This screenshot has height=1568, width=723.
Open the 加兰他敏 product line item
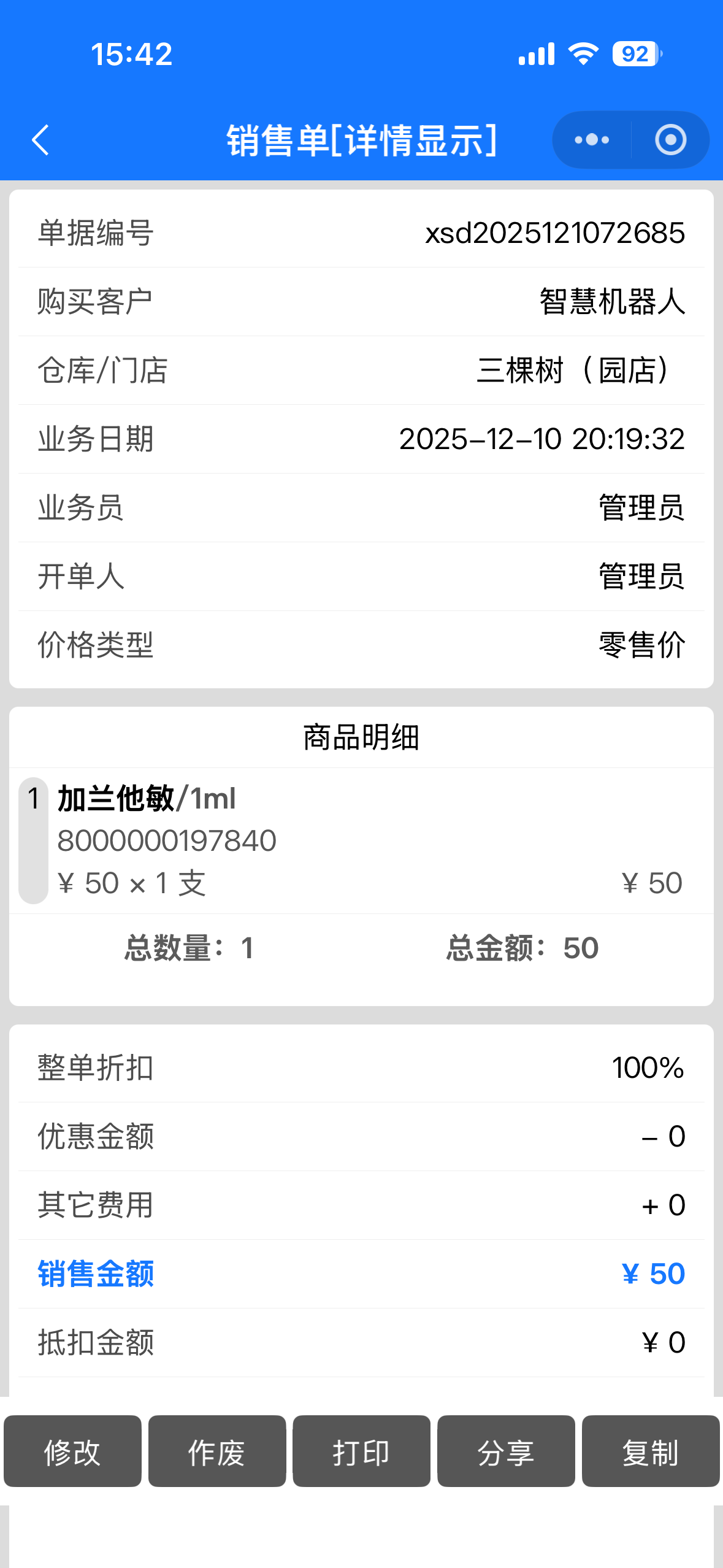point(361,840)
